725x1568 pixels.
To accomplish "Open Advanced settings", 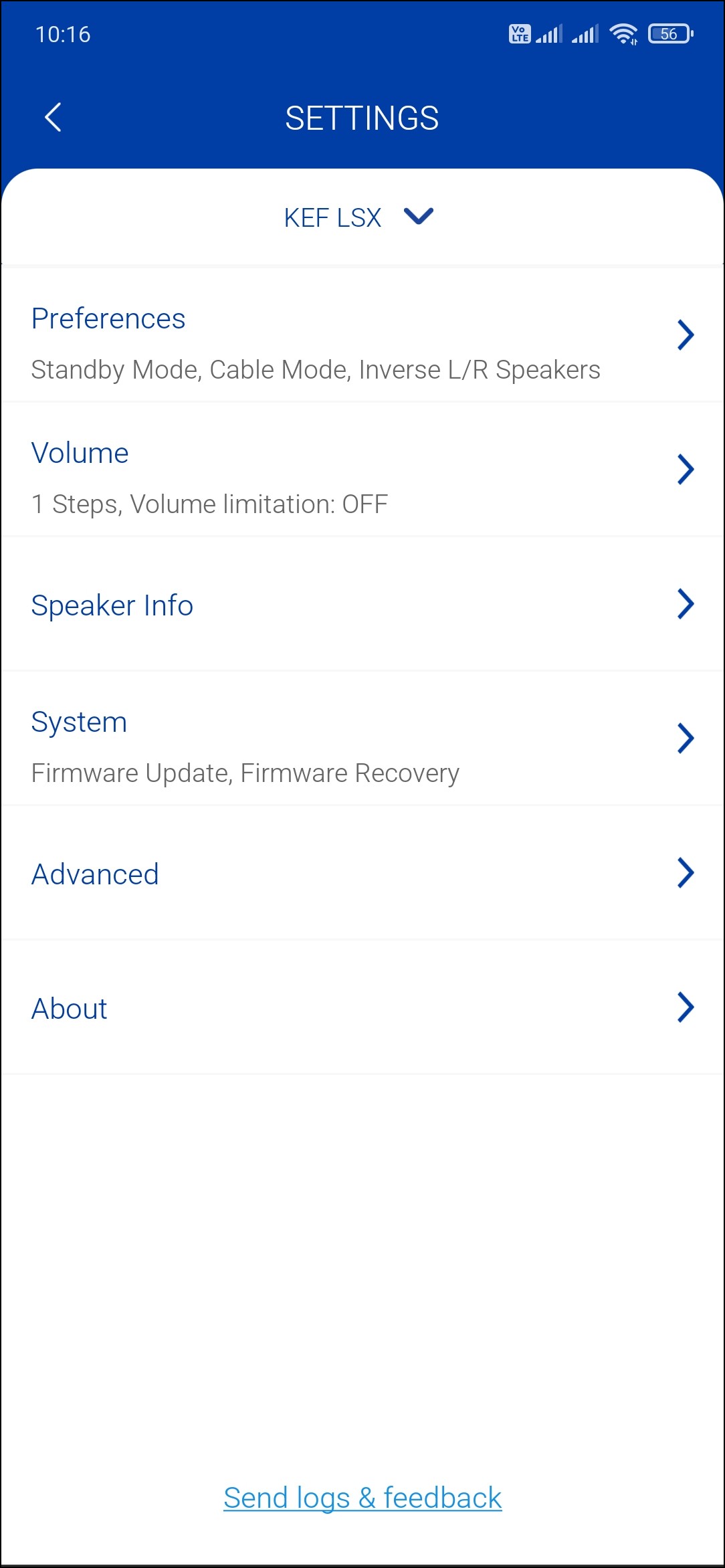I will pyautogui.click(x=361, y=874).
